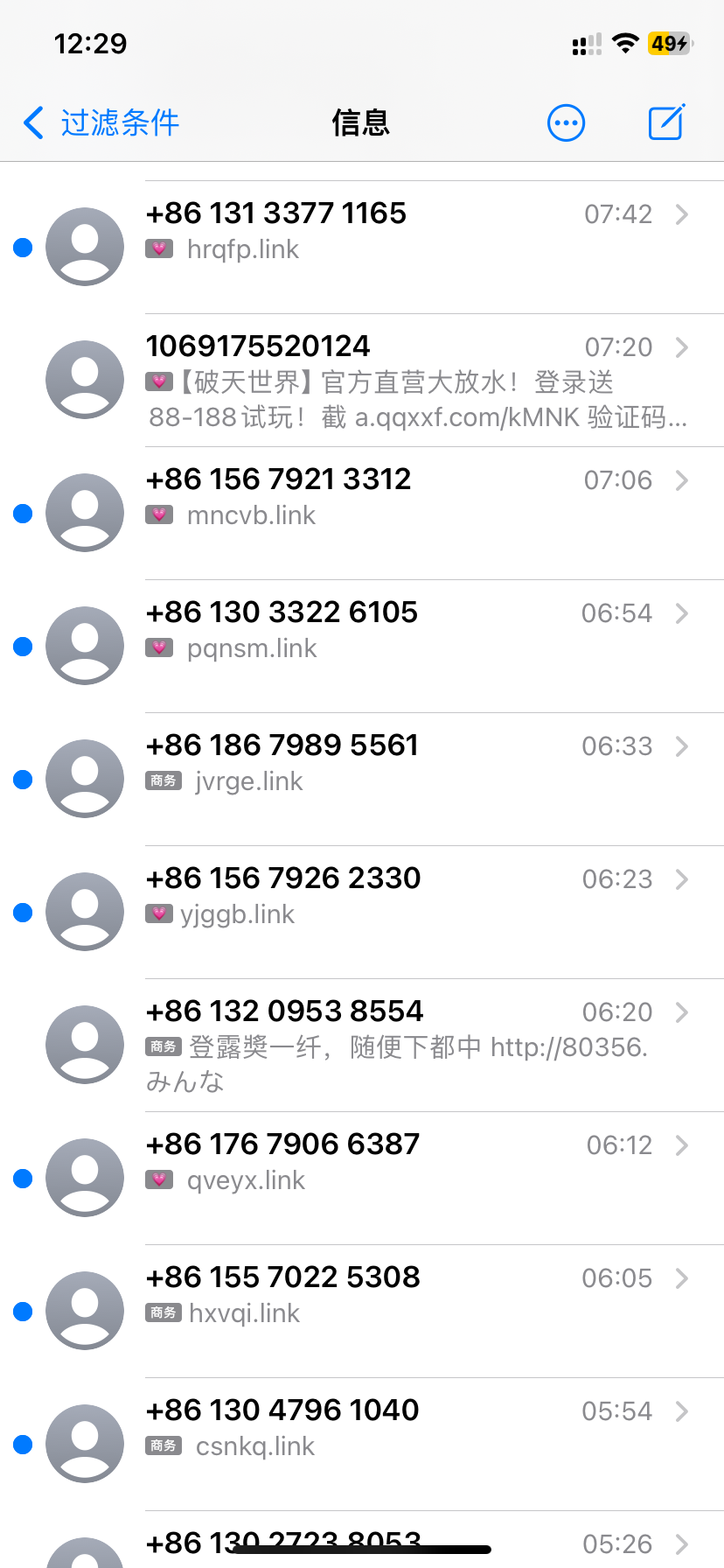Compose a new message
The image size is (724, 1568).
pyautogui.click(x=666, y=122)
